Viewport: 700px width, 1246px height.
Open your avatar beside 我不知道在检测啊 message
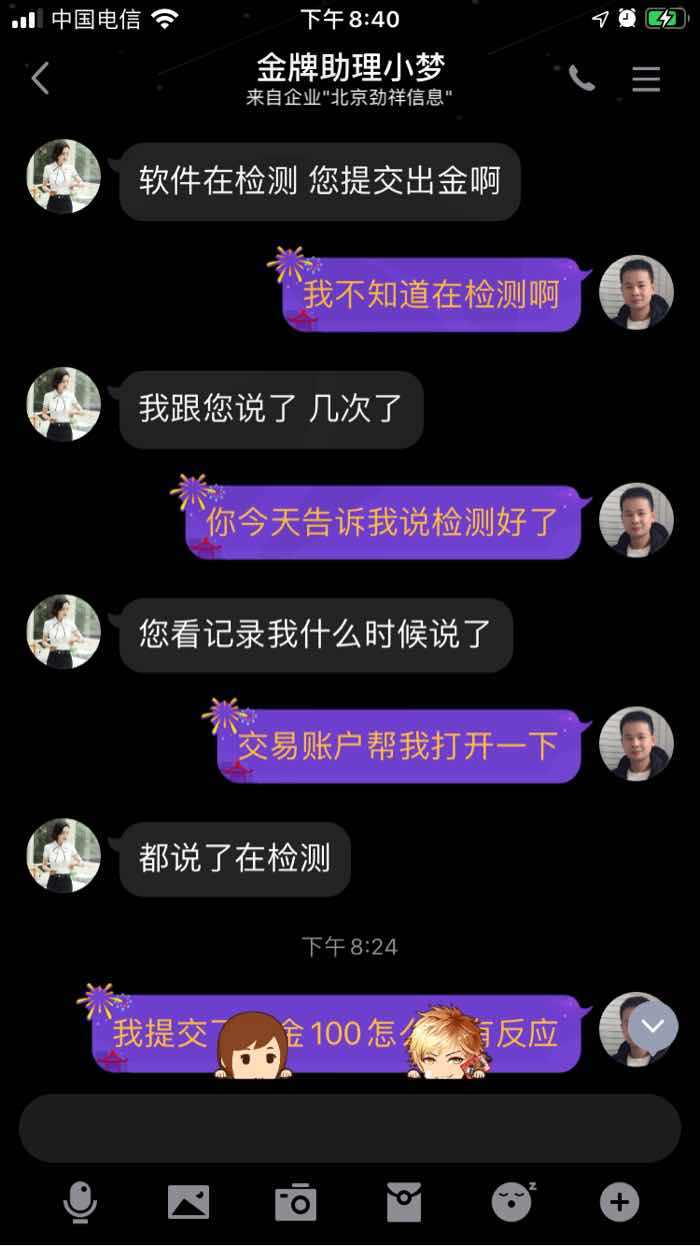click(x=636, y=293)
